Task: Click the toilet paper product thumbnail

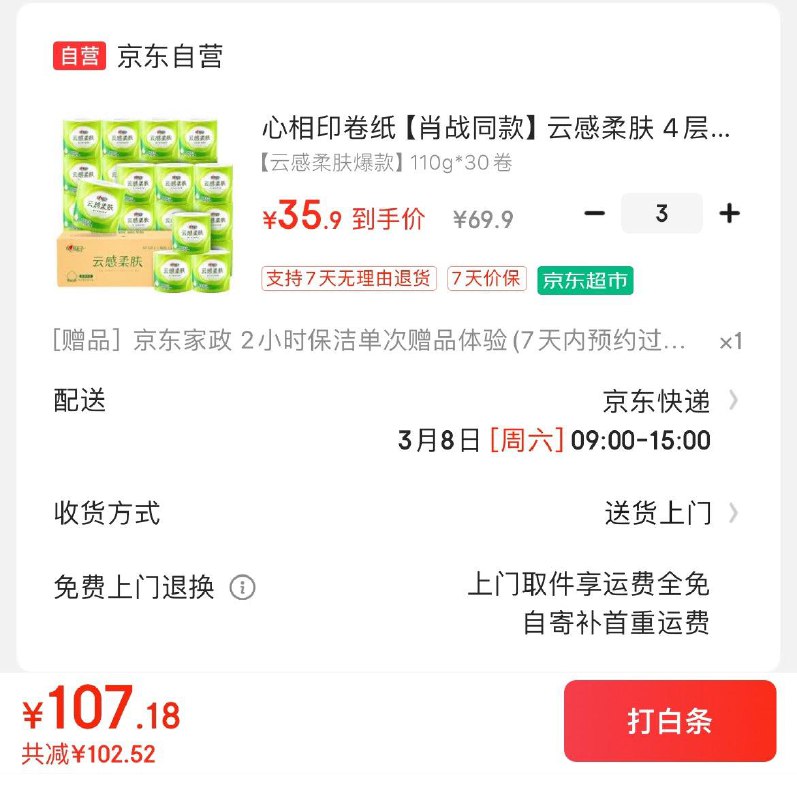Action: pyautogui.click(x=150, y=200)
